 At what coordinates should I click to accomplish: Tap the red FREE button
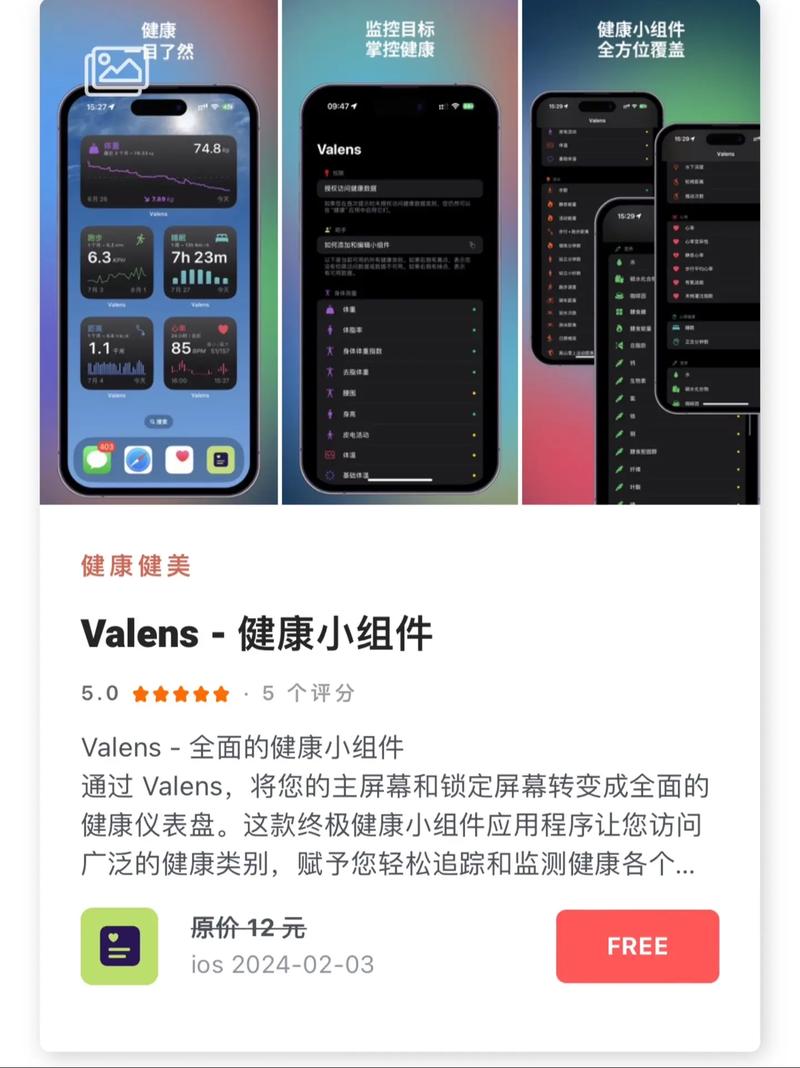[637, 946]
